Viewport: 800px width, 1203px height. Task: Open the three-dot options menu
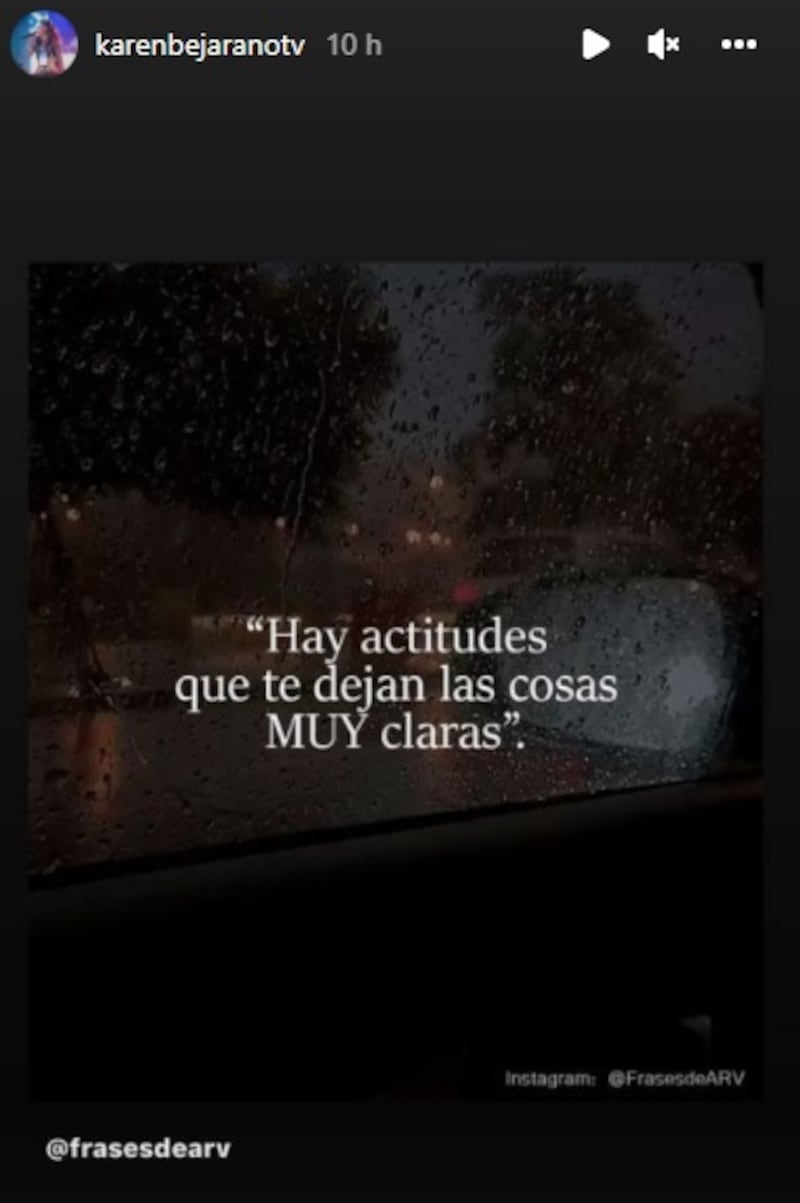point(739,44)
